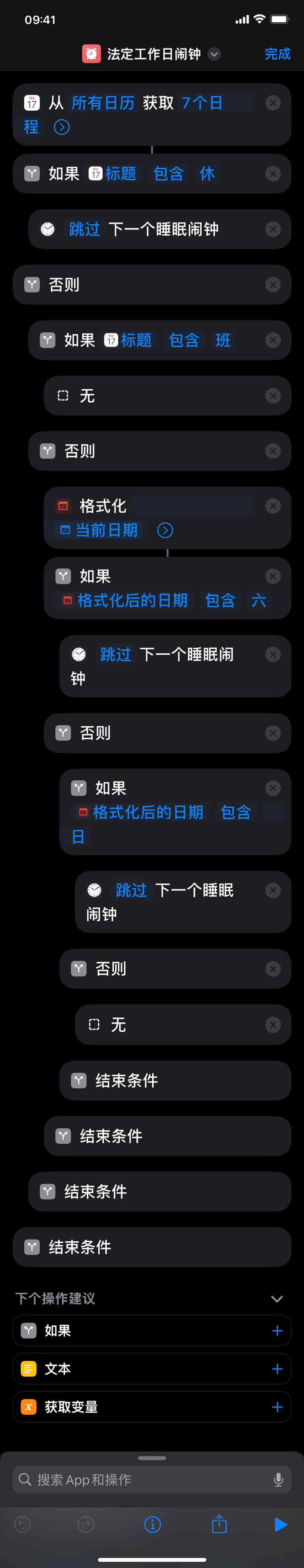Change the 所有日历 calendar parameter
Viewport: 304px width, 1568px height.
[x=103, y=103]
